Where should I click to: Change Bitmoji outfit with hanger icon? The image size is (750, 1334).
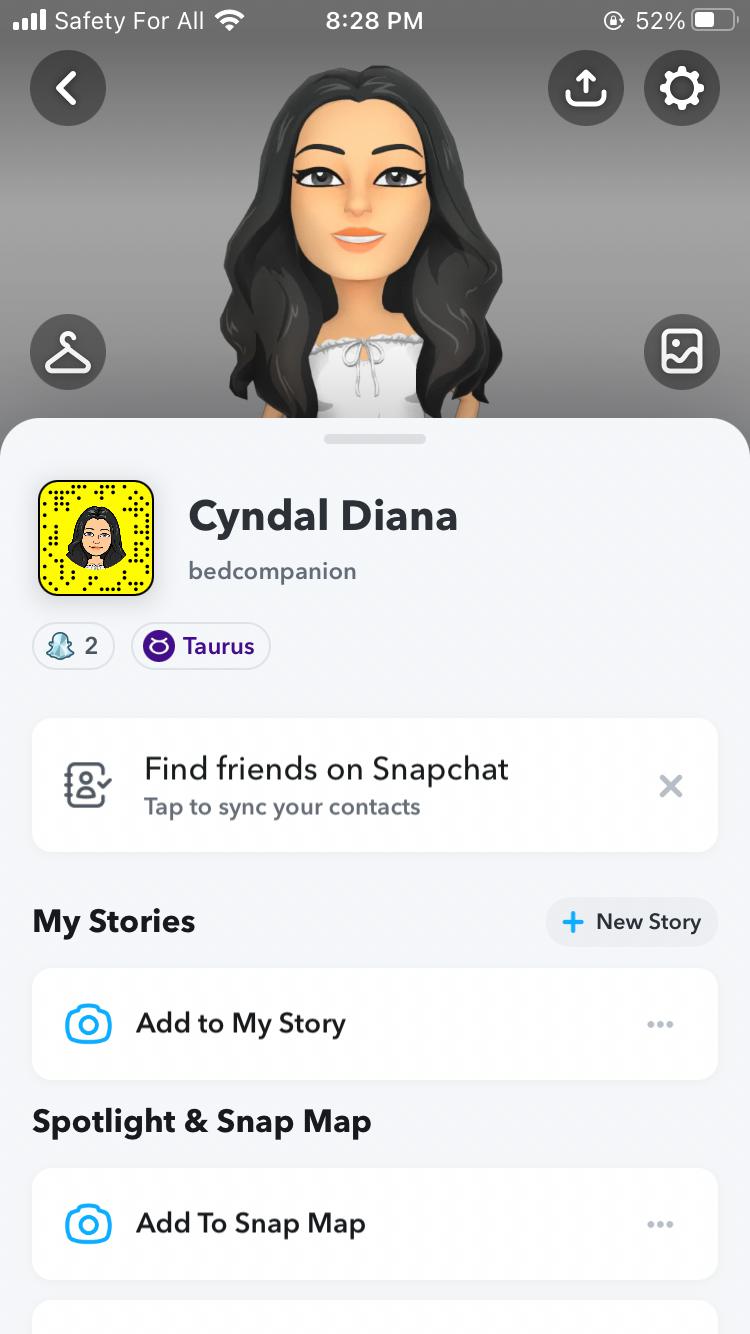(x=68, y=352)
